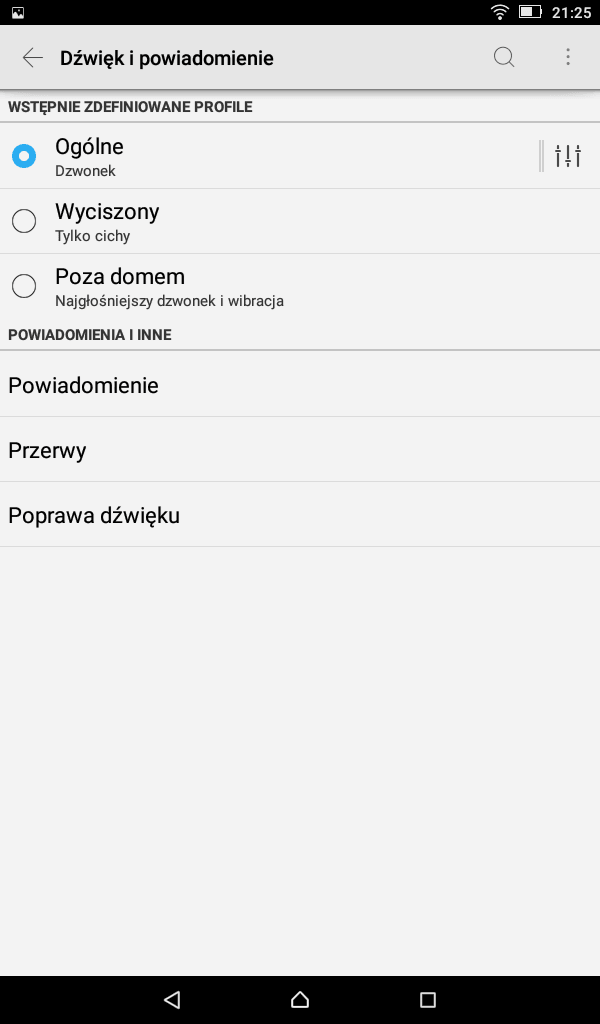Open Powiadomienie settings
Image resolution: width=600 pixels, height=1024 pixels.
pyautogui.click(x=300, y=385)
